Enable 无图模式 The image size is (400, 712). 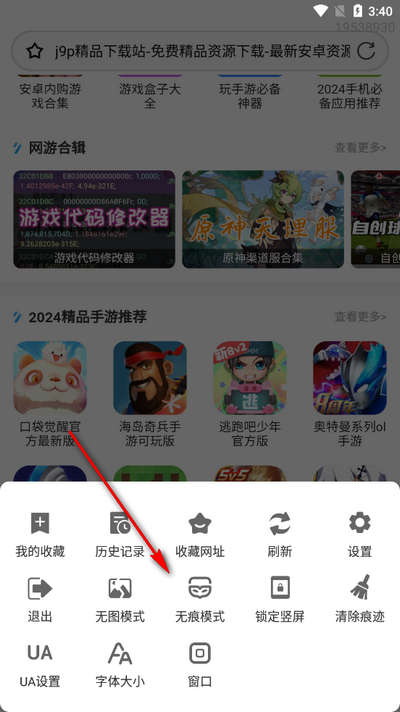click(120, 599)
